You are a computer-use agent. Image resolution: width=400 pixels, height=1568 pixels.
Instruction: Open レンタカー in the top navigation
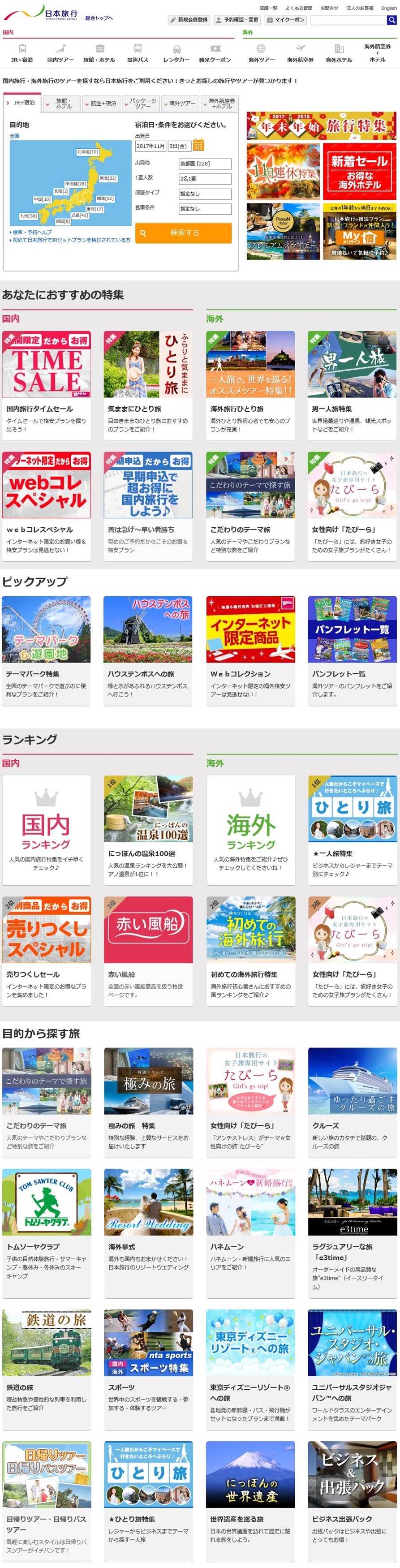coord(176,54)
